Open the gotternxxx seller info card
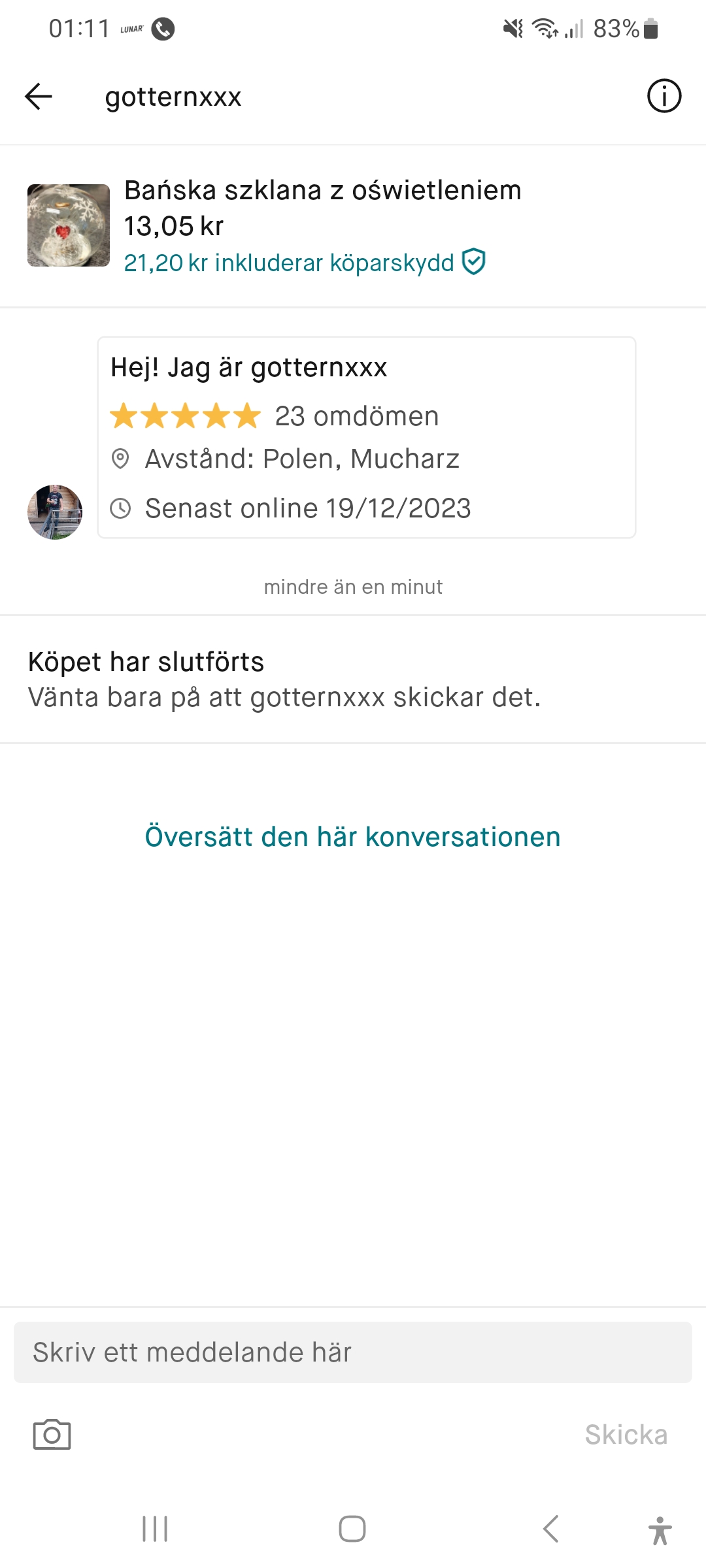706x1568 pixels. click(366, 437)
